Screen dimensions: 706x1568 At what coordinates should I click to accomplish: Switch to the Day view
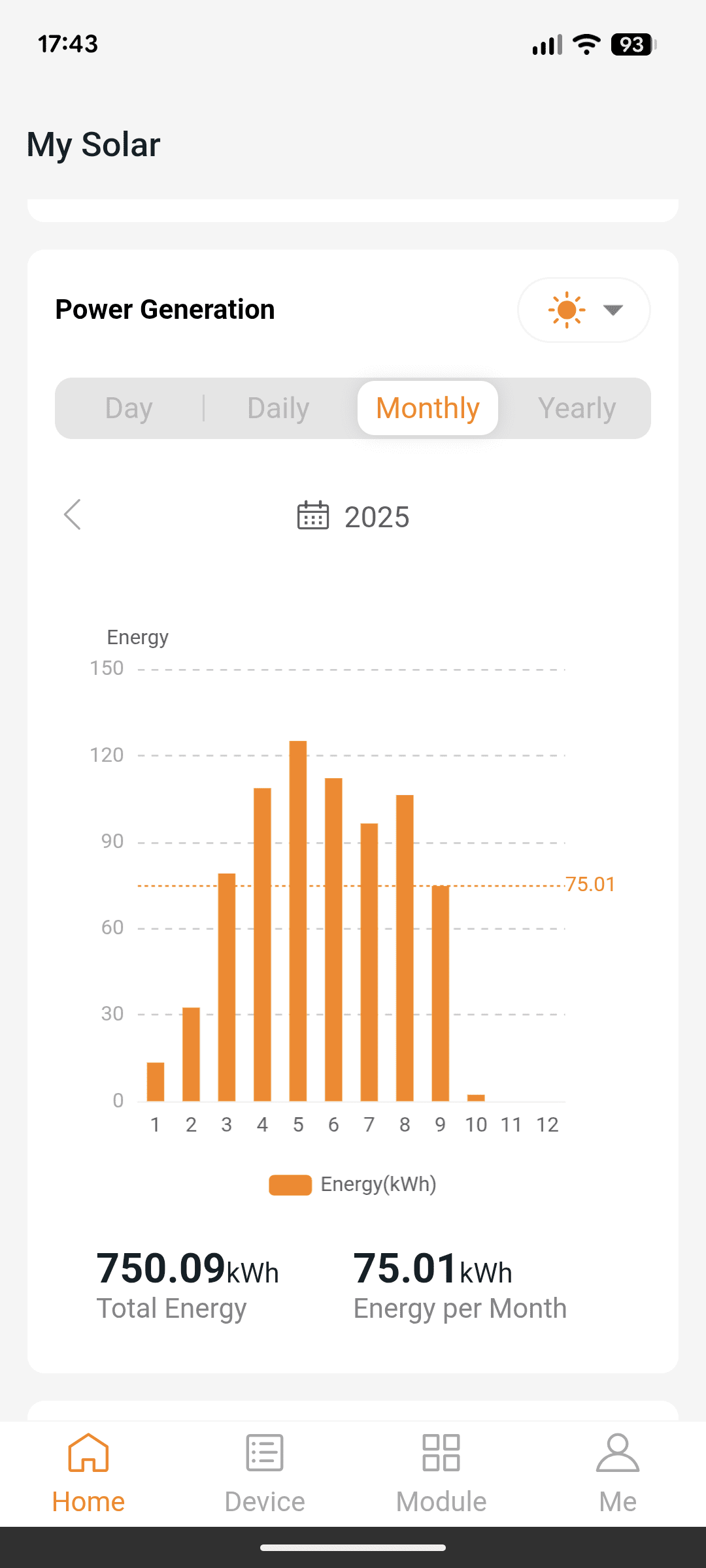tap(129, 408)
